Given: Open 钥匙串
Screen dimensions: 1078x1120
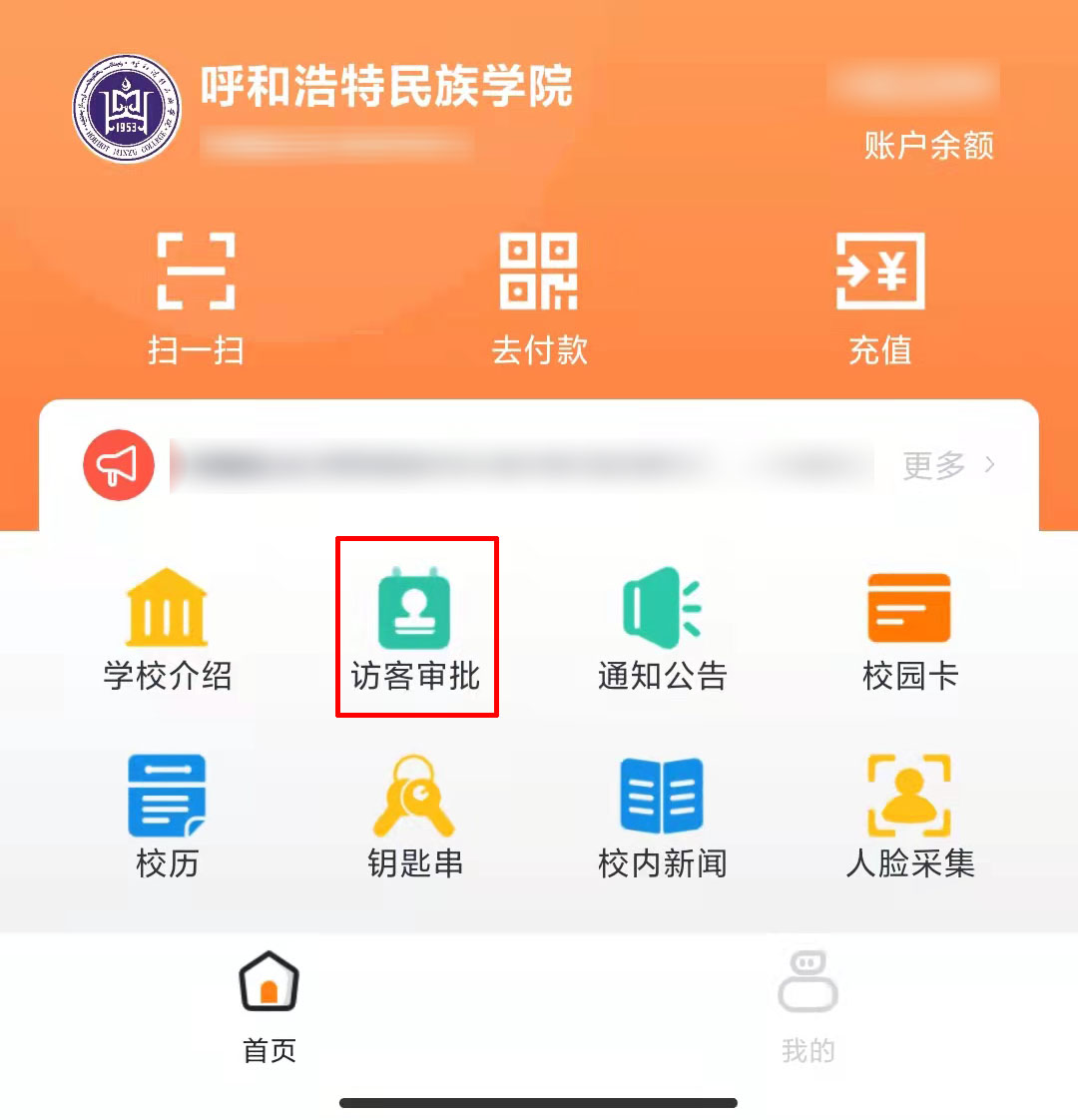Looking at the screenshot, I should tap(415, 816).
